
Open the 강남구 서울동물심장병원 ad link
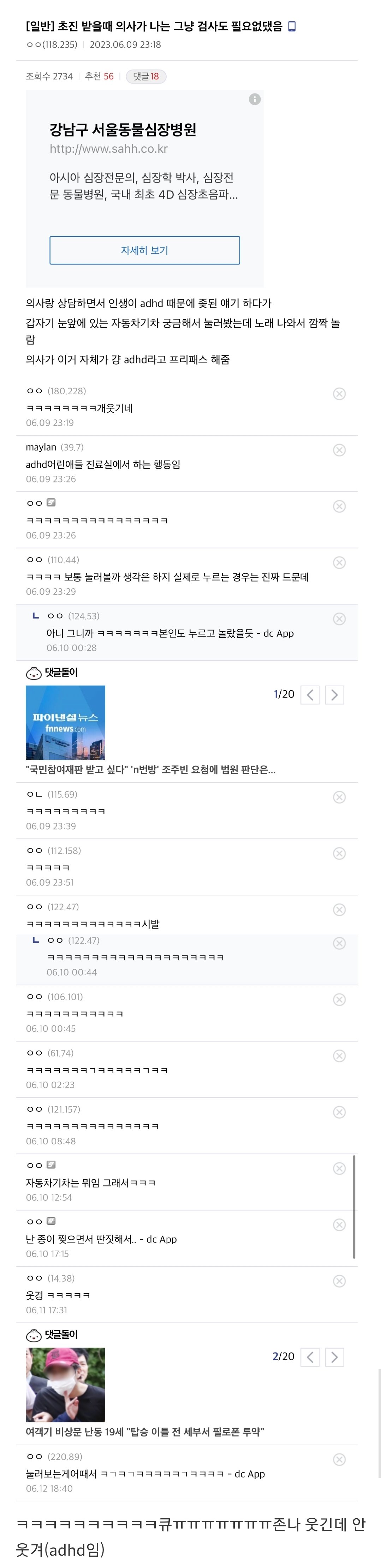click(123, 130)
